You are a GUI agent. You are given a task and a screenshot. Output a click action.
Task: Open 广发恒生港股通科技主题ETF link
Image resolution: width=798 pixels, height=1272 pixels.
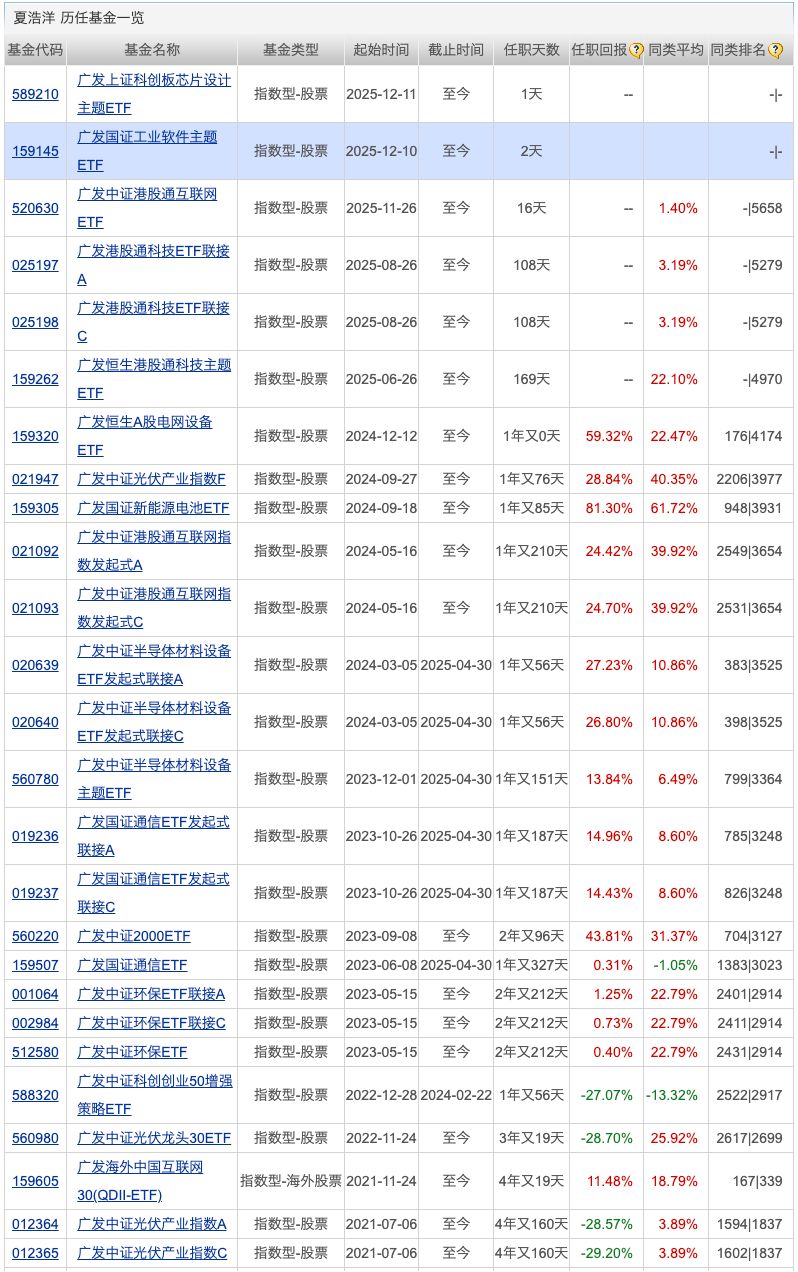point(154,365)
